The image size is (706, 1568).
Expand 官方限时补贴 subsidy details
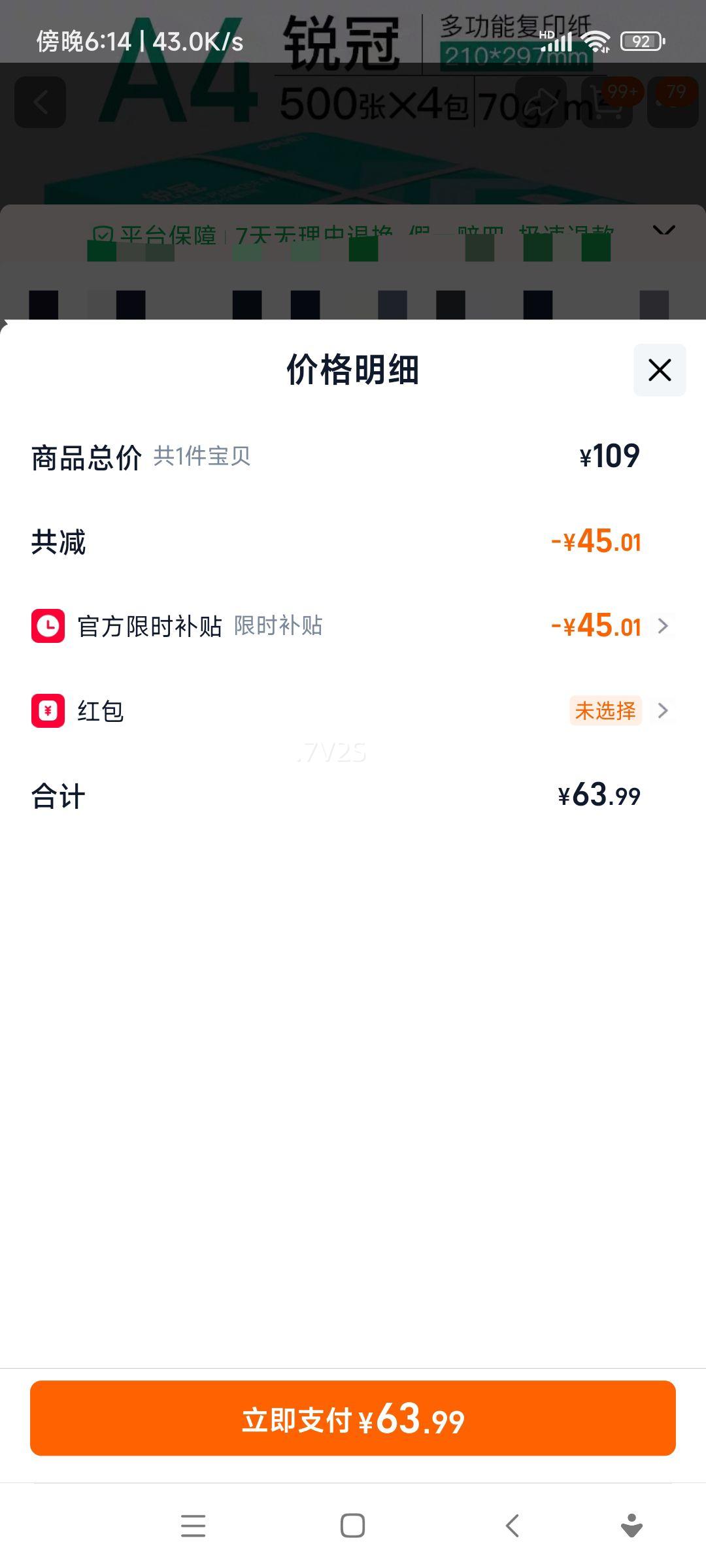click(x=663, y=627)
